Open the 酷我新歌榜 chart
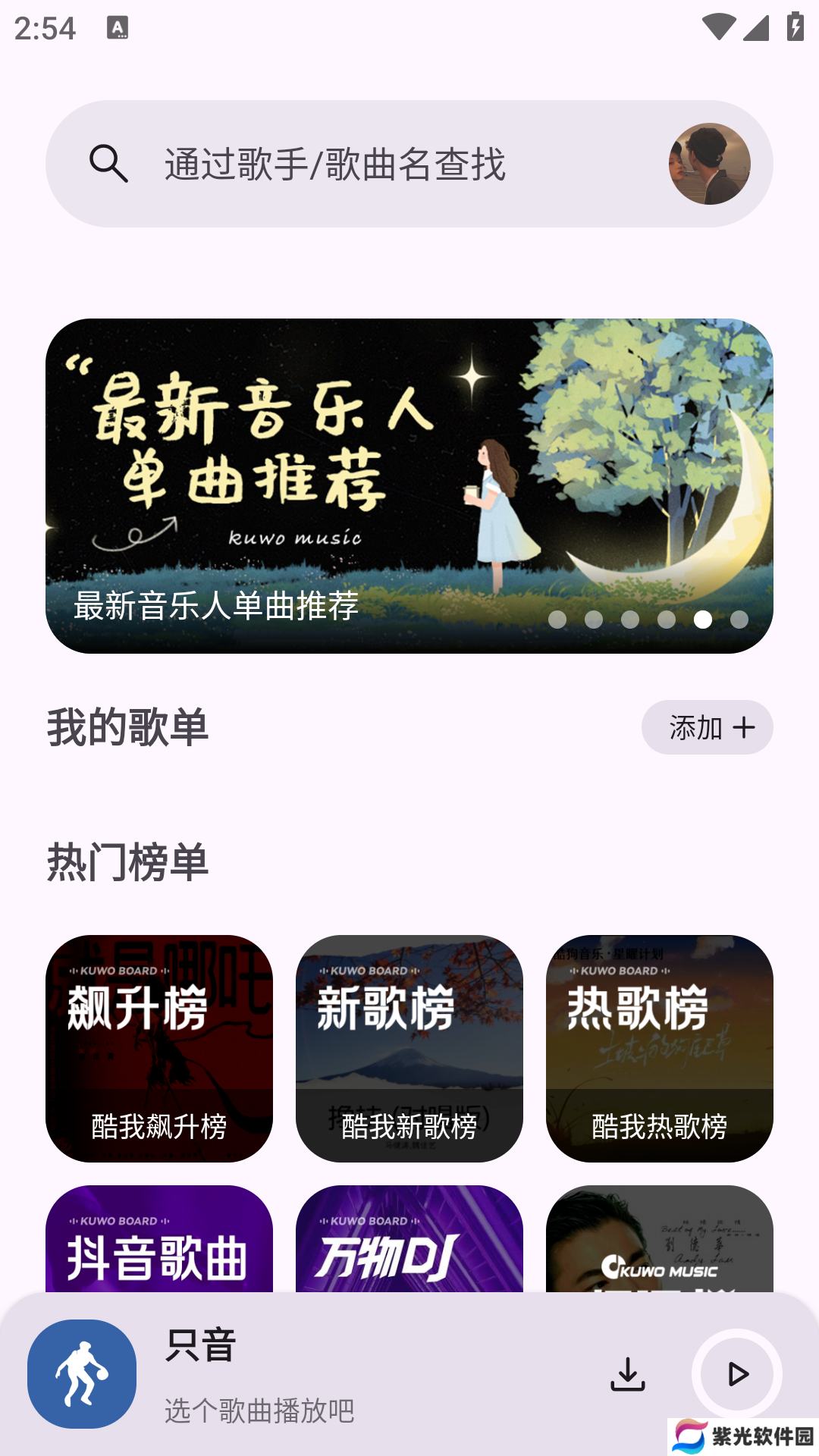 pyautogui.click(x=409, y=1049)
